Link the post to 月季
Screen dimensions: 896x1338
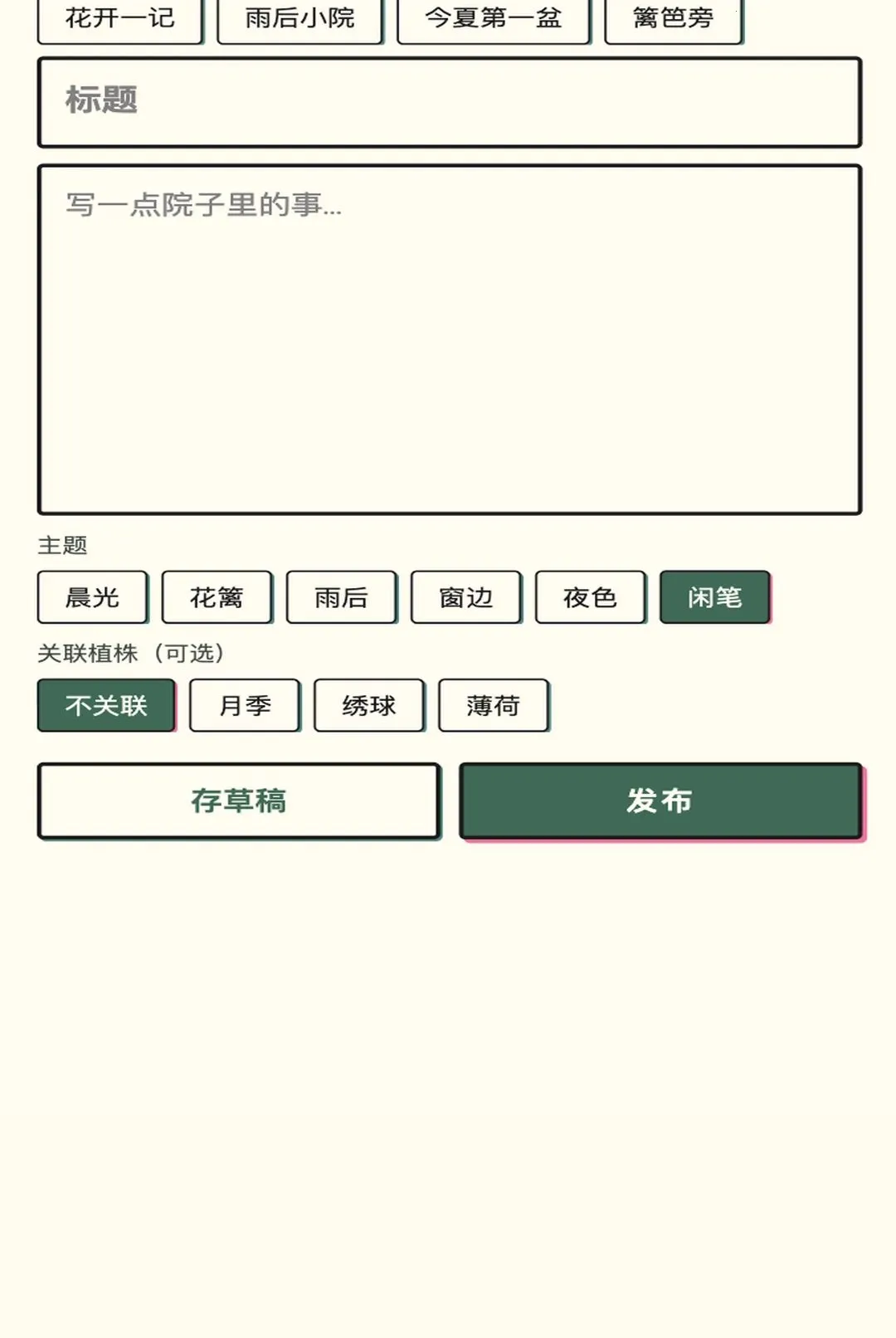(245, 705)
